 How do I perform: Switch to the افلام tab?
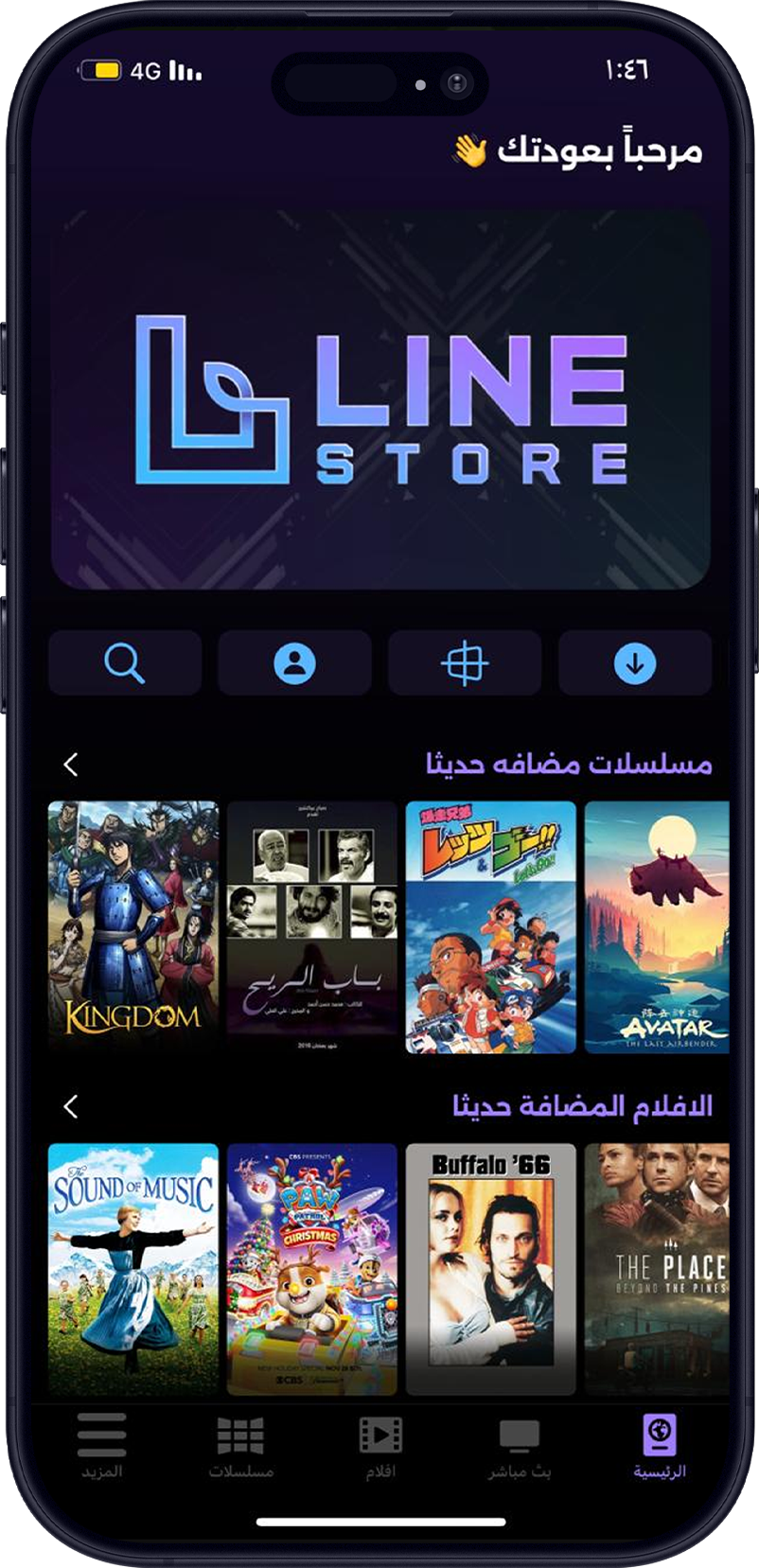380,1446
